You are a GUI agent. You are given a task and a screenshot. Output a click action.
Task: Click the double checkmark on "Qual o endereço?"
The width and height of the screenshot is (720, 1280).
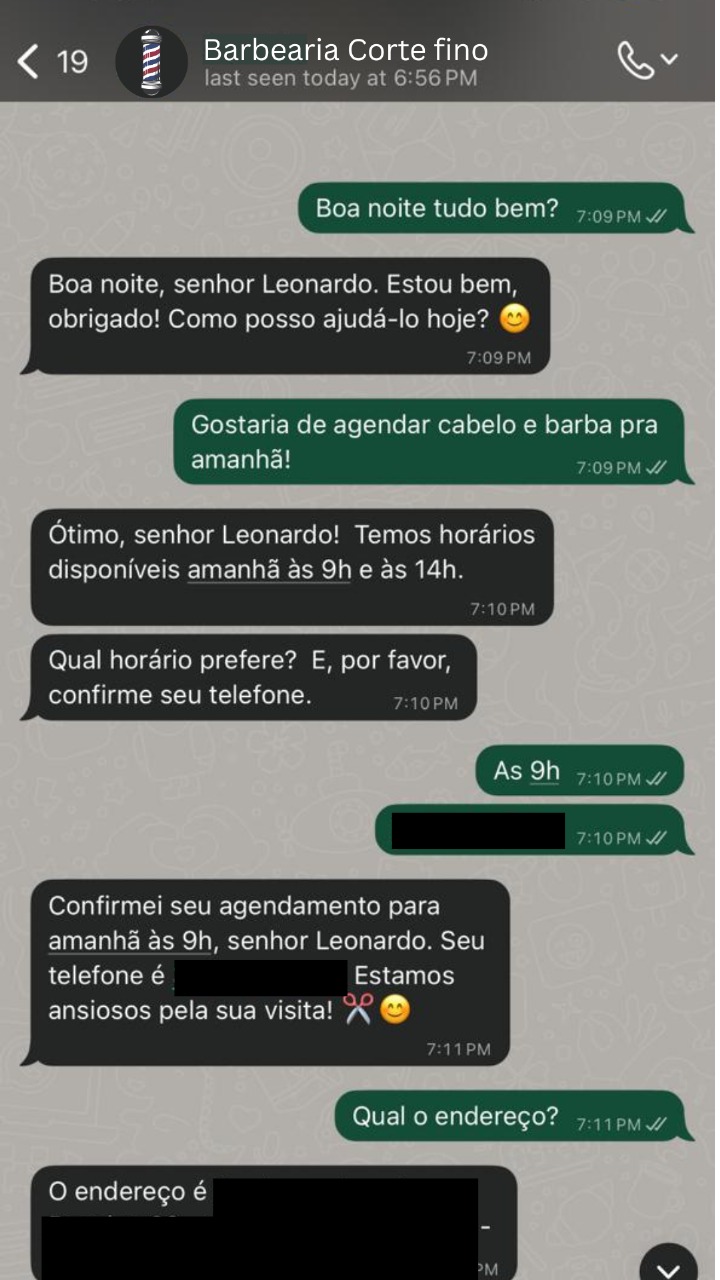(661, 1122)
